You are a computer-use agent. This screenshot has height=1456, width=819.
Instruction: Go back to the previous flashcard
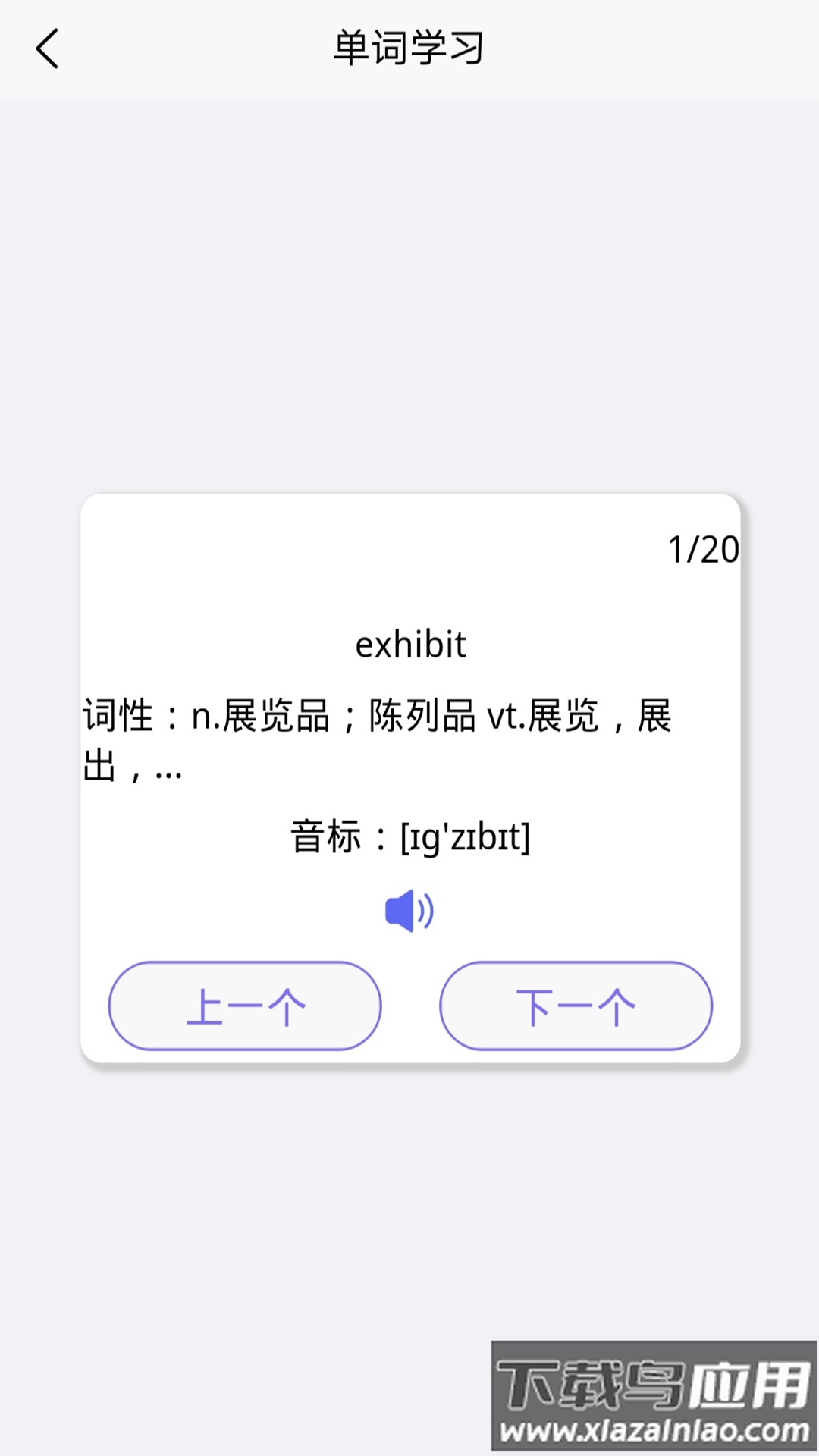(244, 1006)
